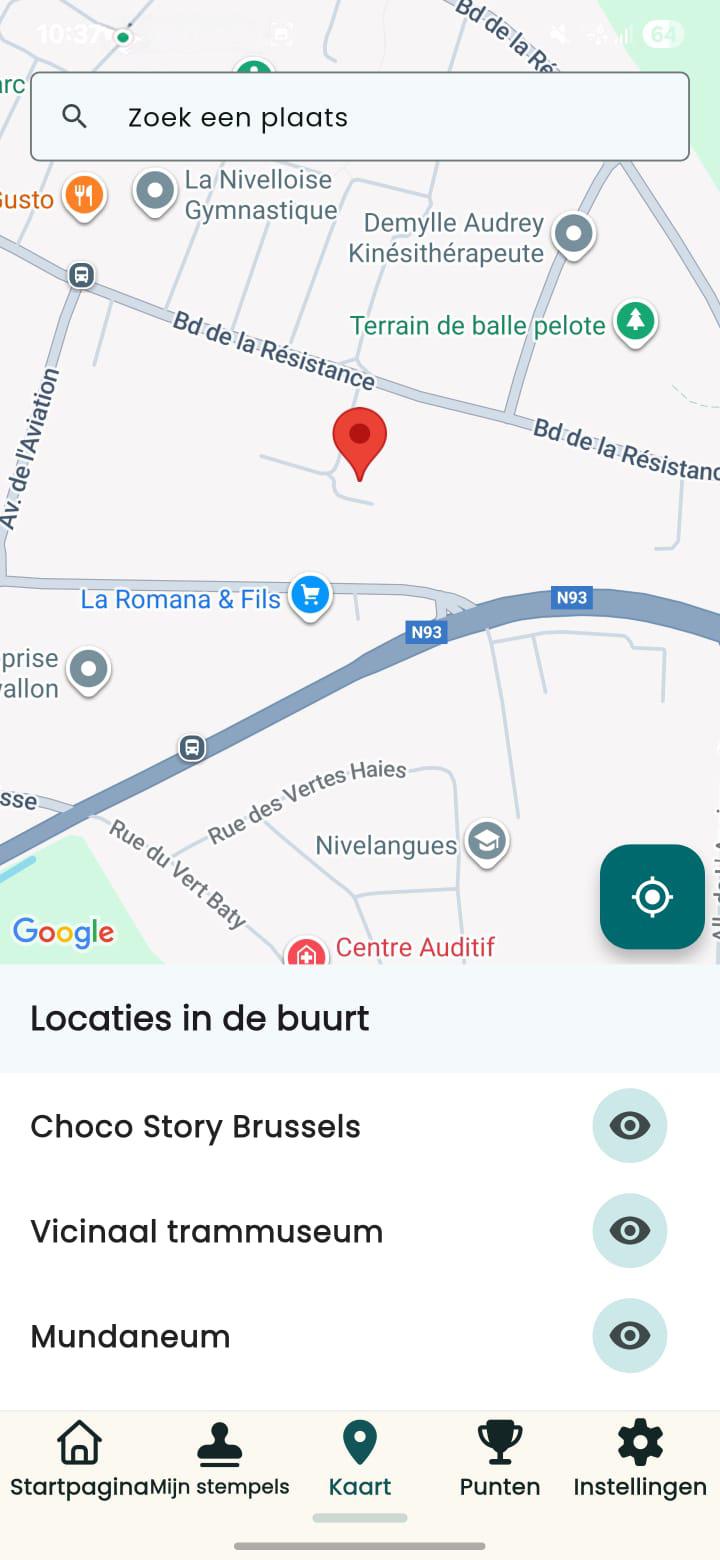The height and width of the screenshot is (1560, 720).
Task: Center map on my current location
Action: (x=652, y=897)
